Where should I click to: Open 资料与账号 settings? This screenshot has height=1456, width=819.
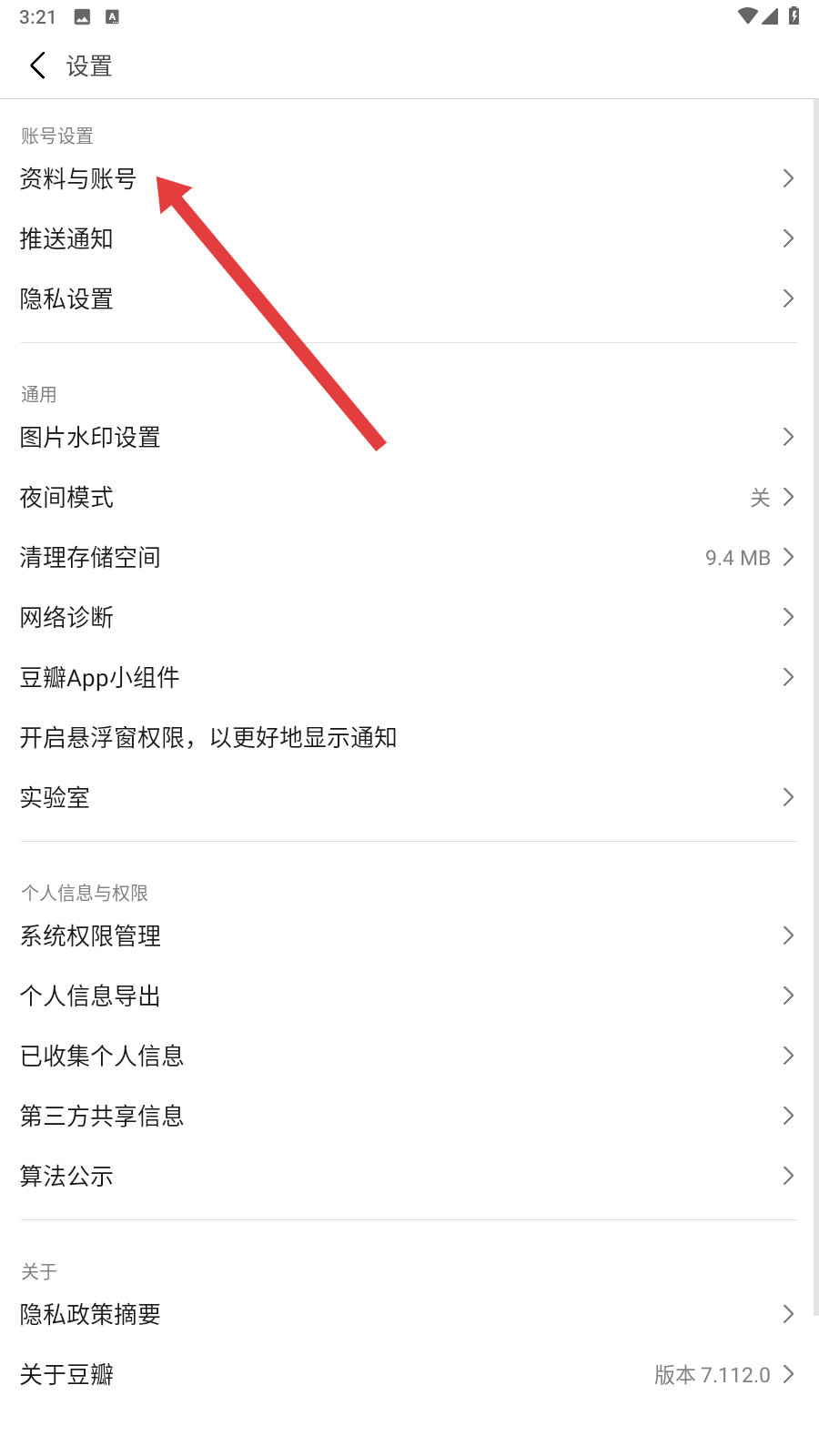(78, 178)
